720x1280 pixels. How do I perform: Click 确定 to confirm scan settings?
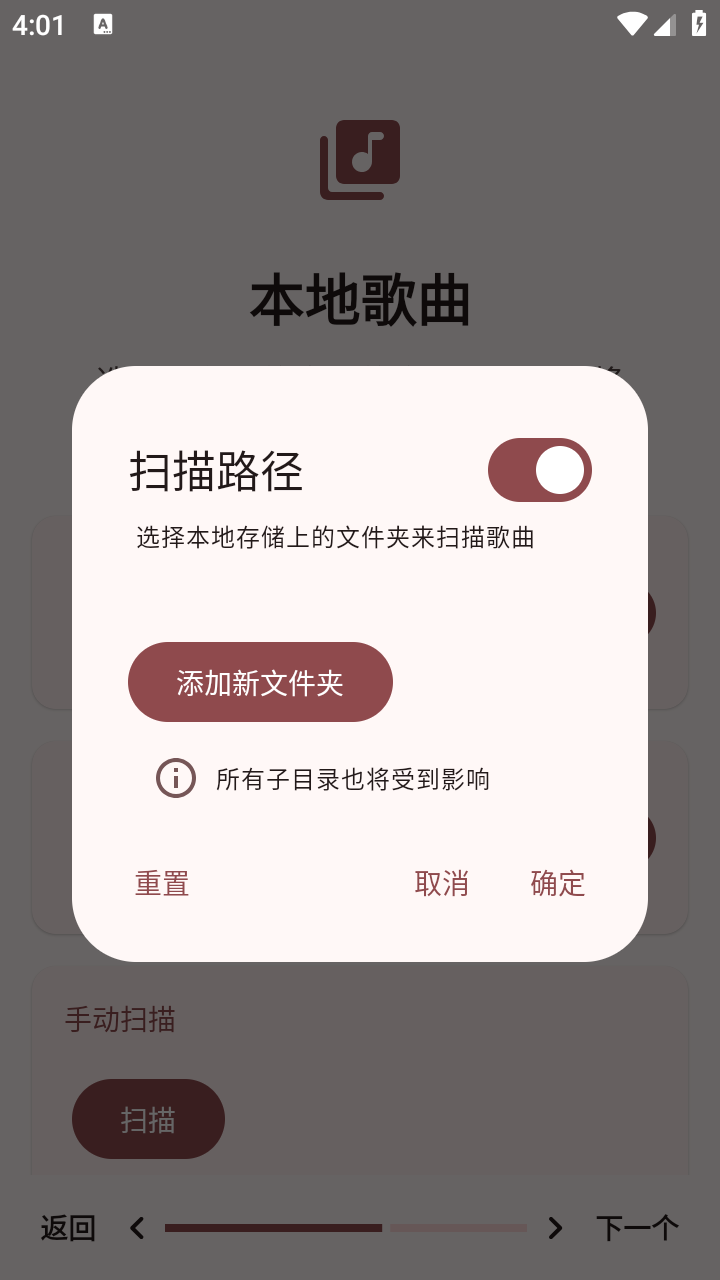(557, 883)
